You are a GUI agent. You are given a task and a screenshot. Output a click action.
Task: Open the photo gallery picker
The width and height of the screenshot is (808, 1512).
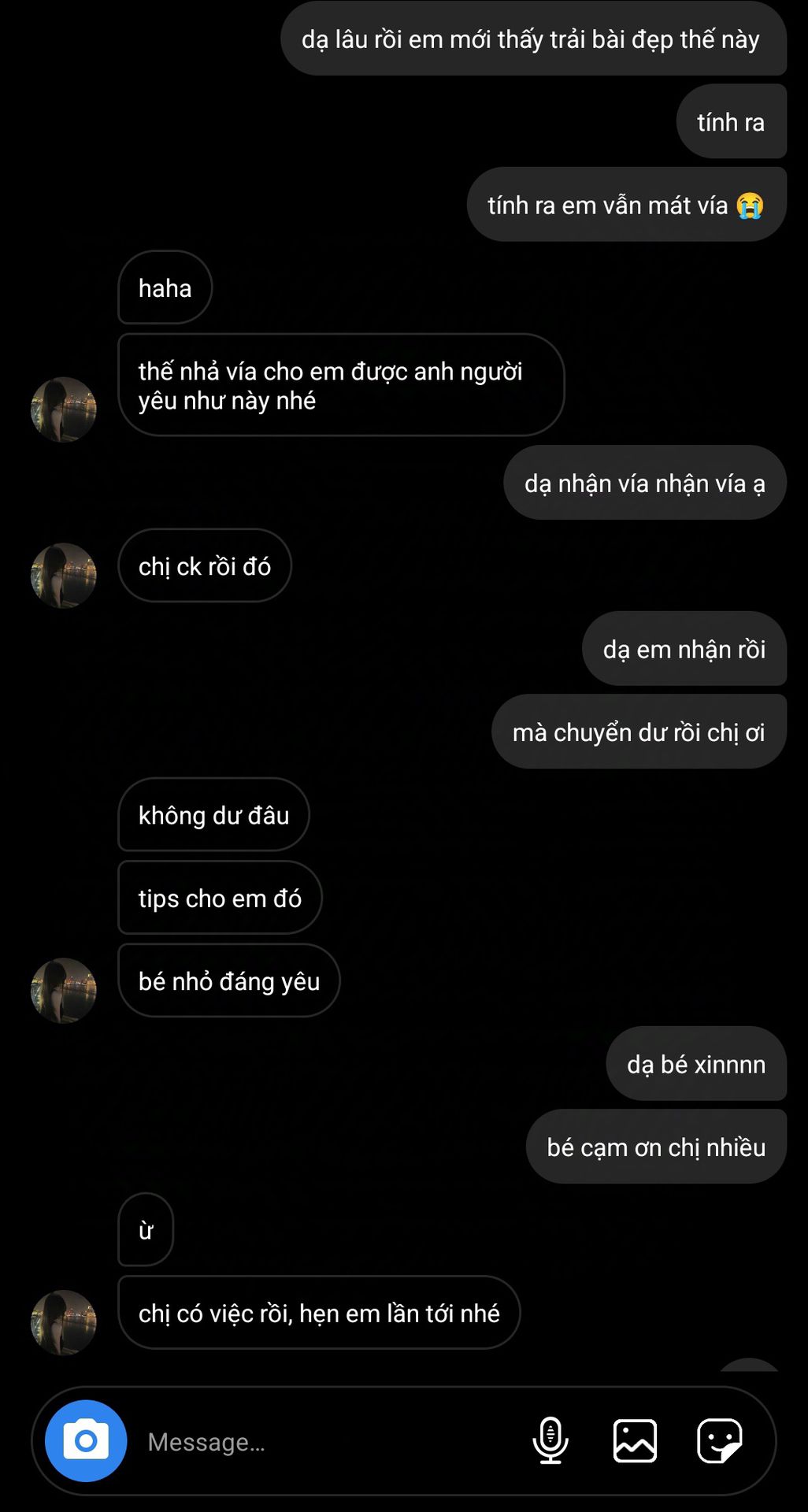tap(635, 1440)
